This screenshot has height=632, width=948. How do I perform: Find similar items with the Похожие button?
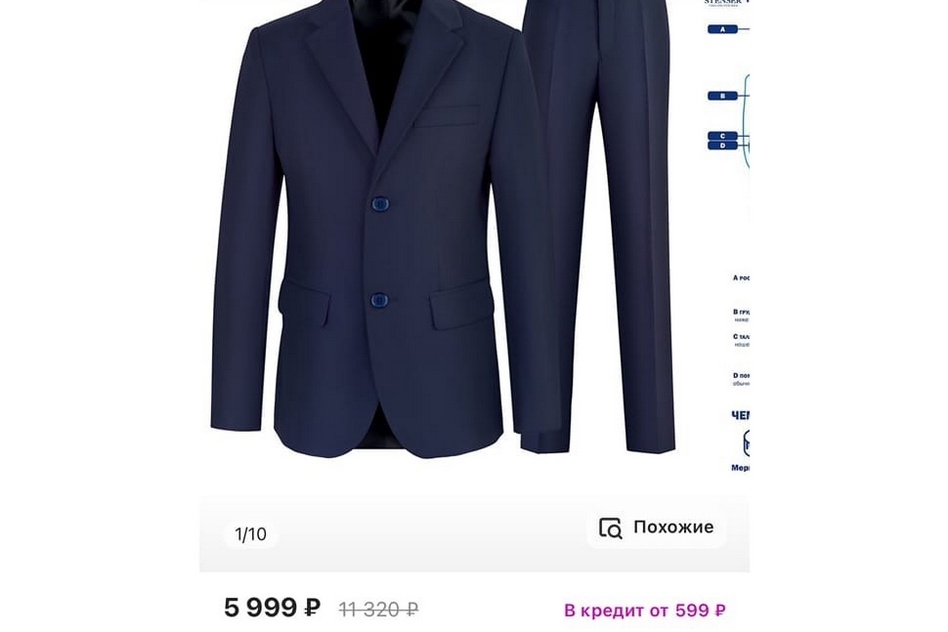click(x=656, y=528)
